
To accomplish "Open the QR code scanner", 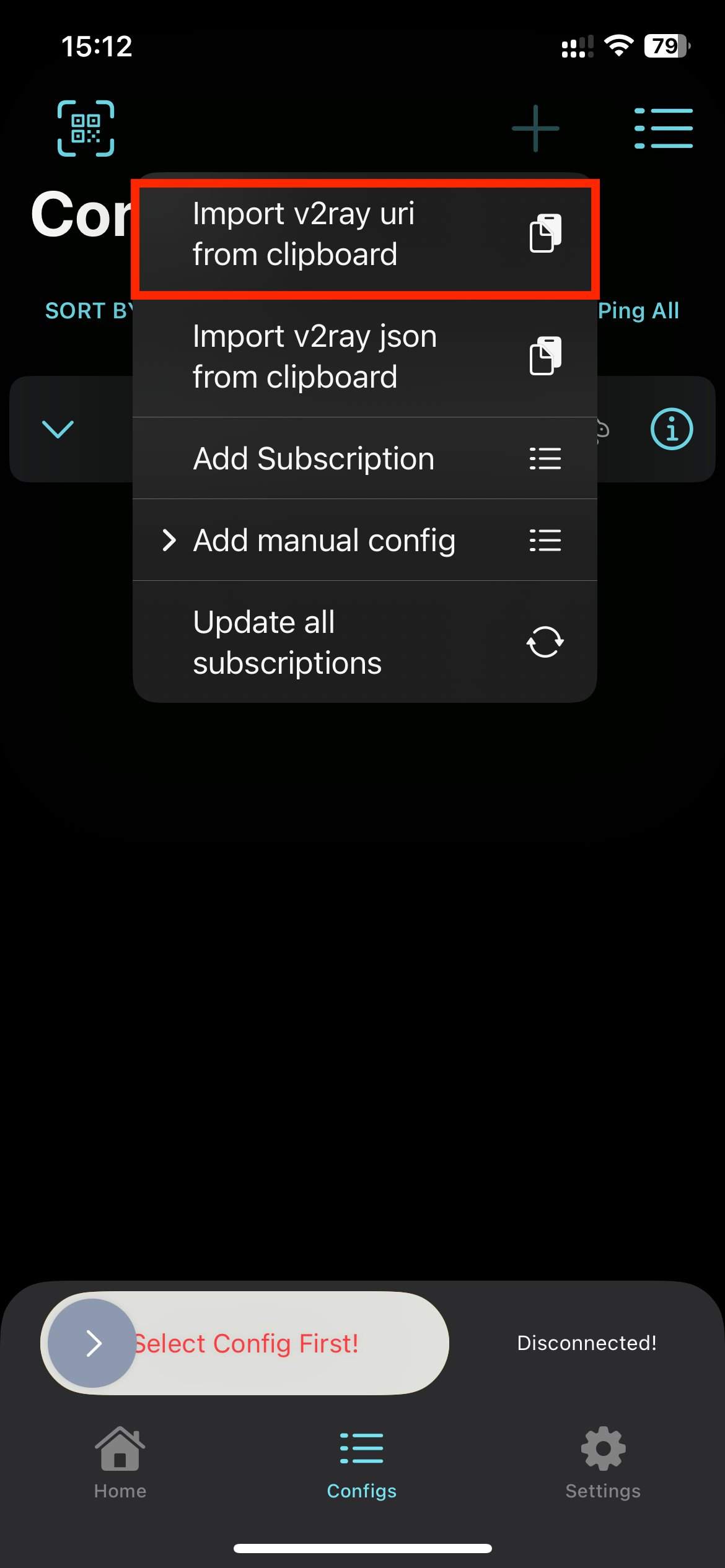I will [x=86, y=128].
